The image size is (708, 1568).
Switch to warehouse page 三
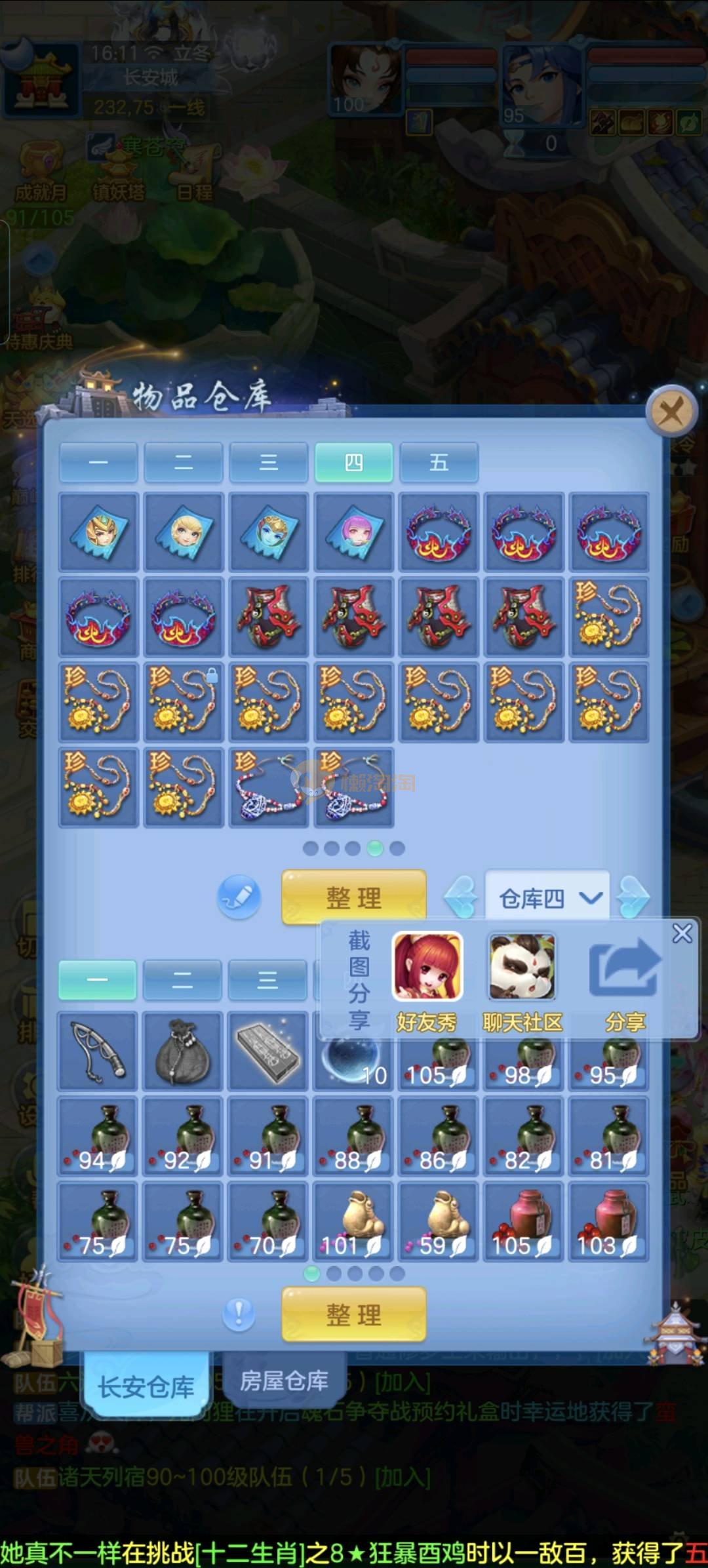[x=269, y=462]
